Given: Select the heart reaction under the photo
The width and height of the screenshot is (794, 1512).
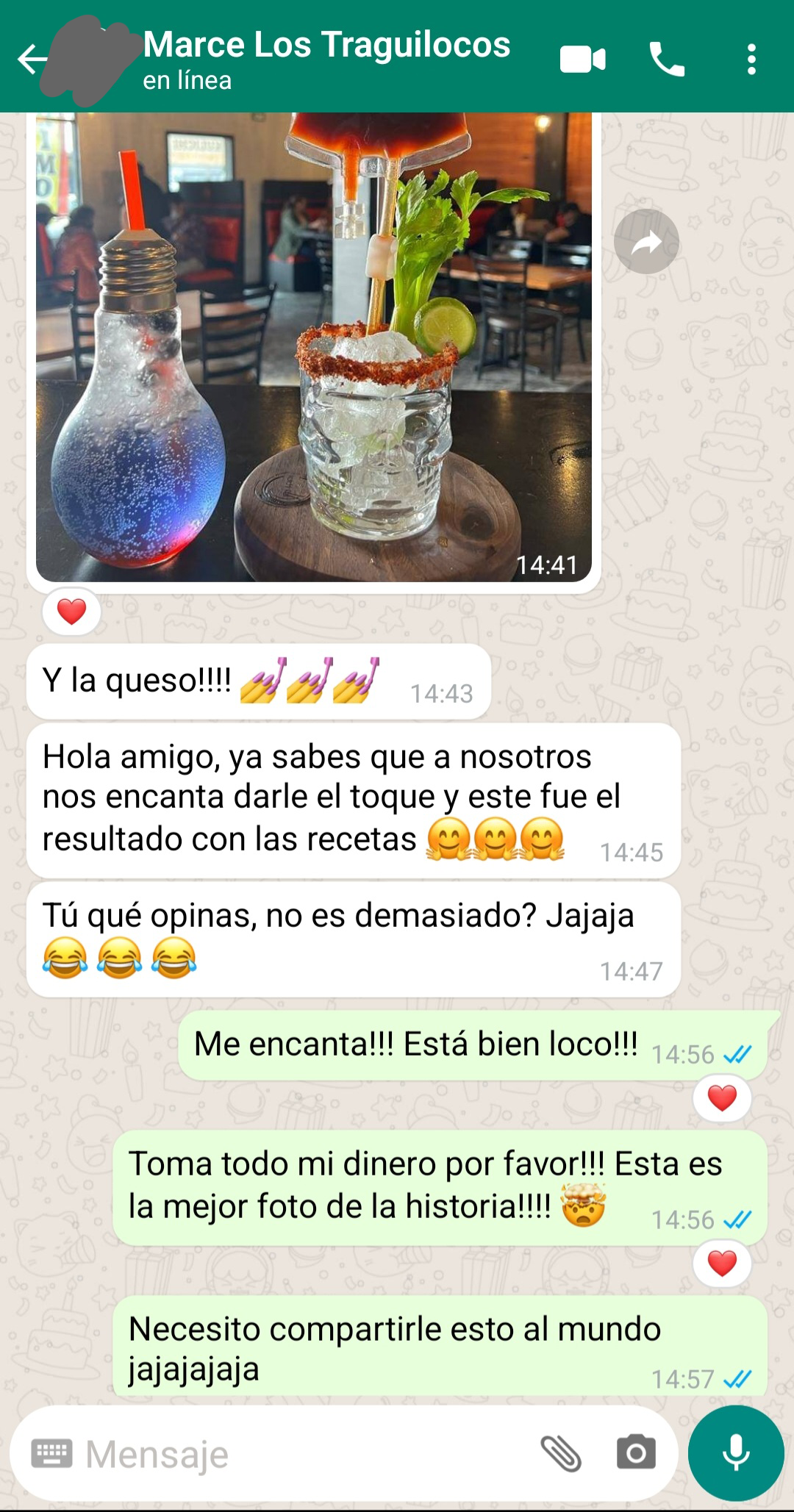Looking at the screenshot, I should click(71, 610).
